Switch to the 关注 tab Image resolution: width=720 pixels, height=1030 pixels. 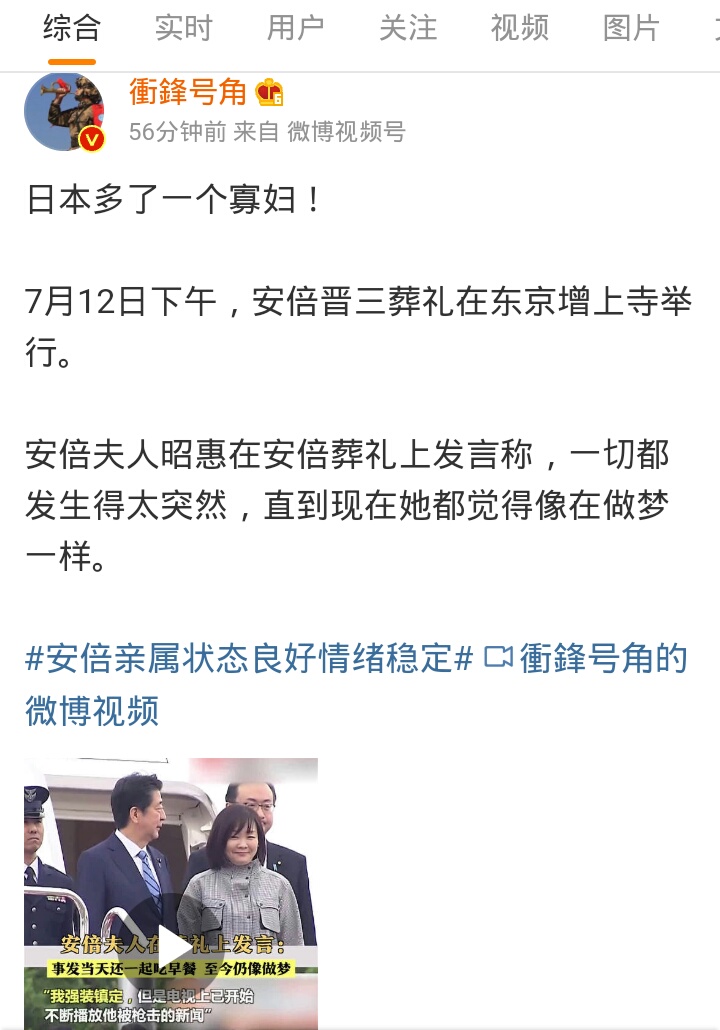(x=408, y=28)
